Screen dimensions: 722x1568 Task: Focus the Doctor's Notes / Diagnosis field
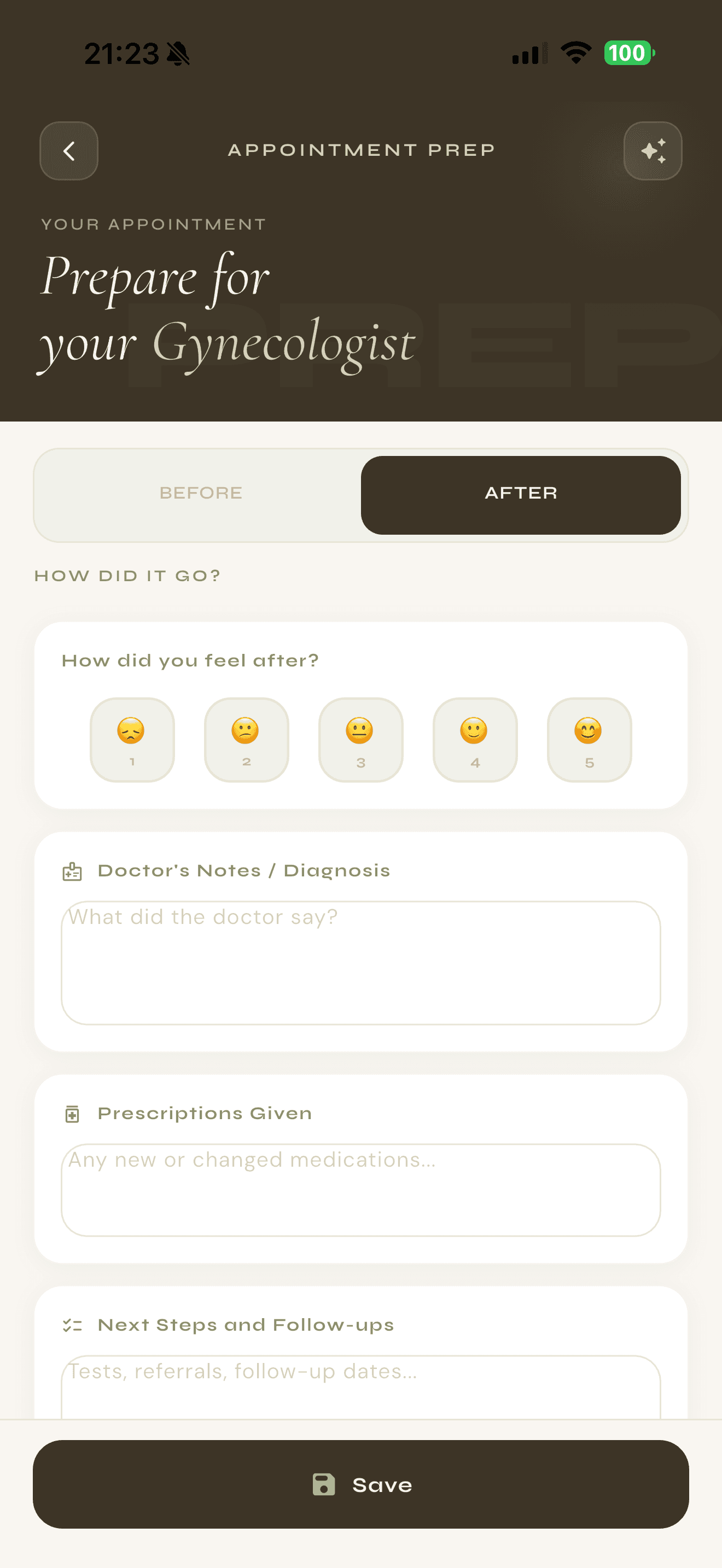pyautogui.click(x=361, y=963)
